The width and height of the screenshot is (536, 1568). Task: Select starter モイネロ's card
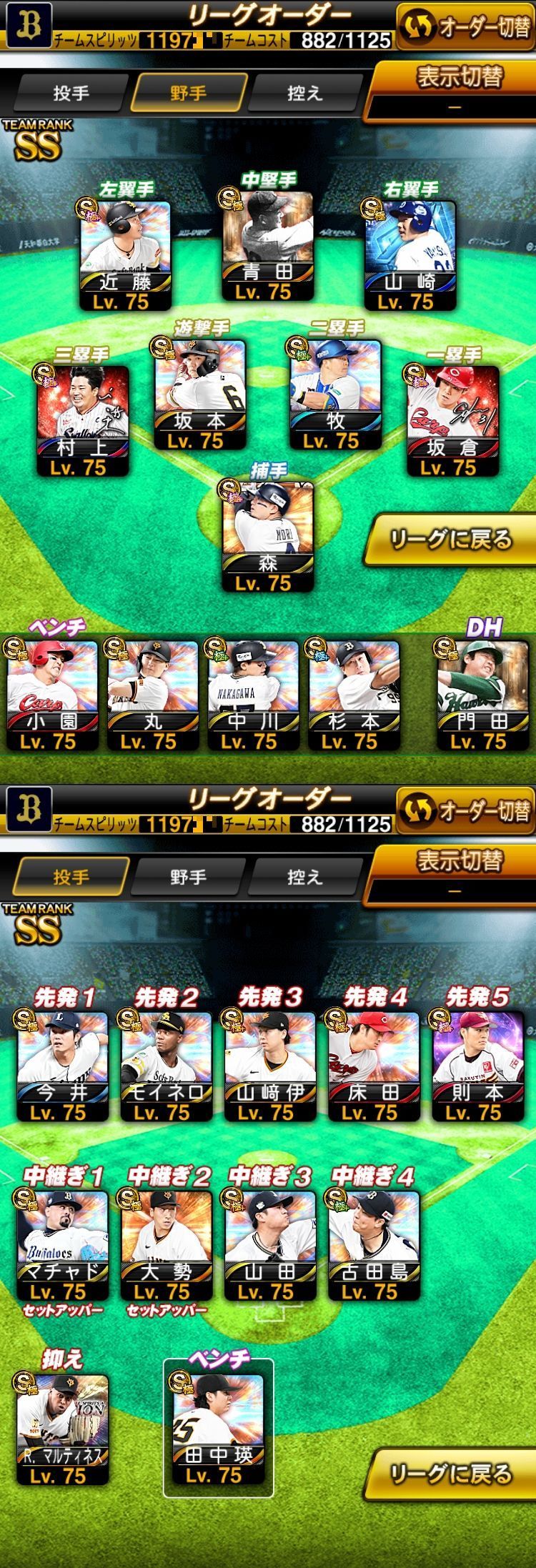click(166, 1061)
